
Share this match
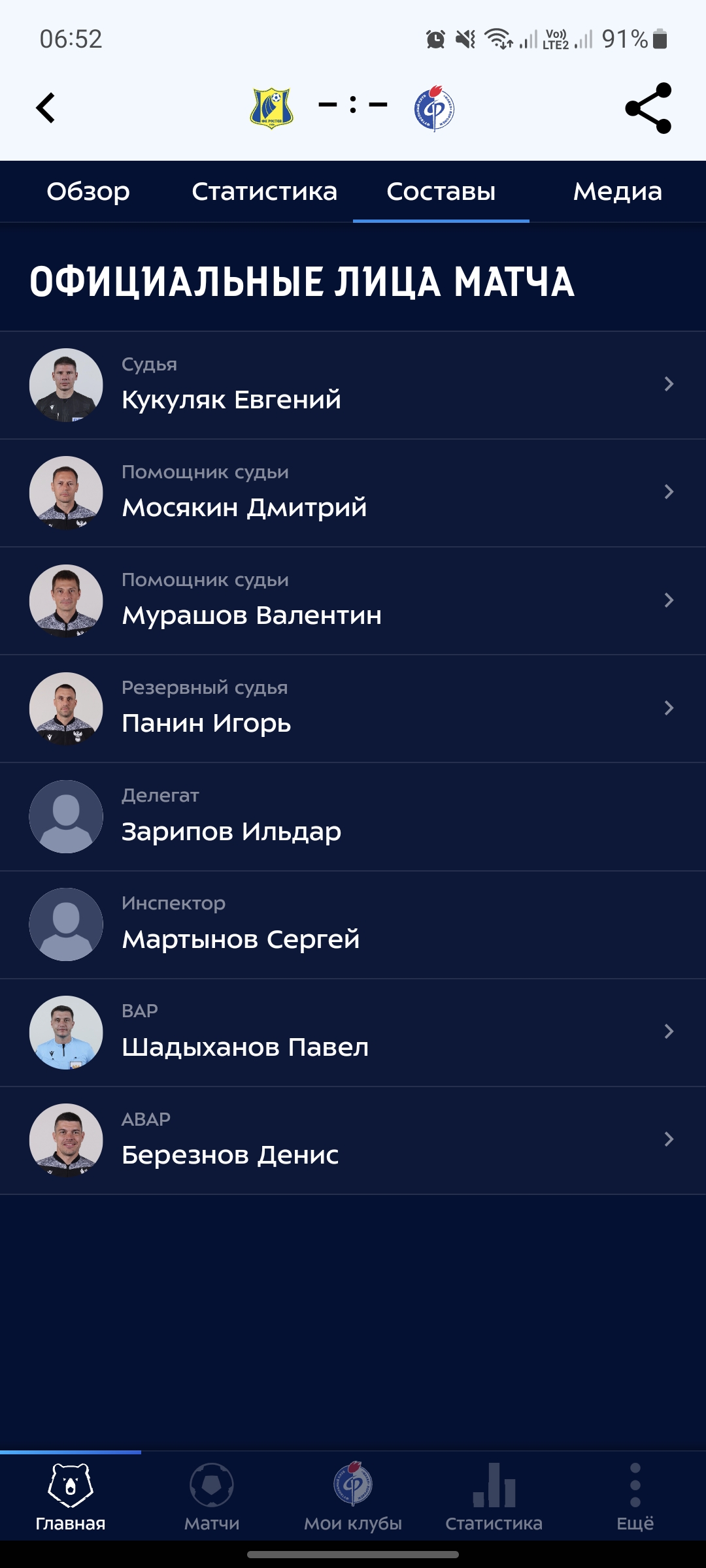click(648, 108)
